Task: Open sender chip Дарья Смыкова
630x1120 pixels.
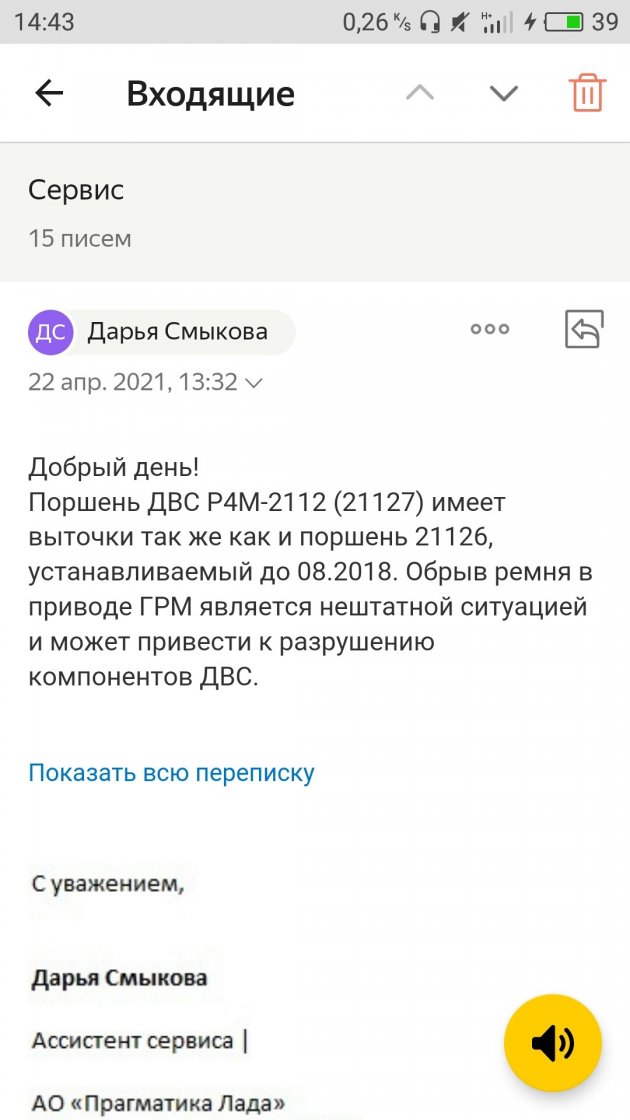Action: (x=162, y=332)
